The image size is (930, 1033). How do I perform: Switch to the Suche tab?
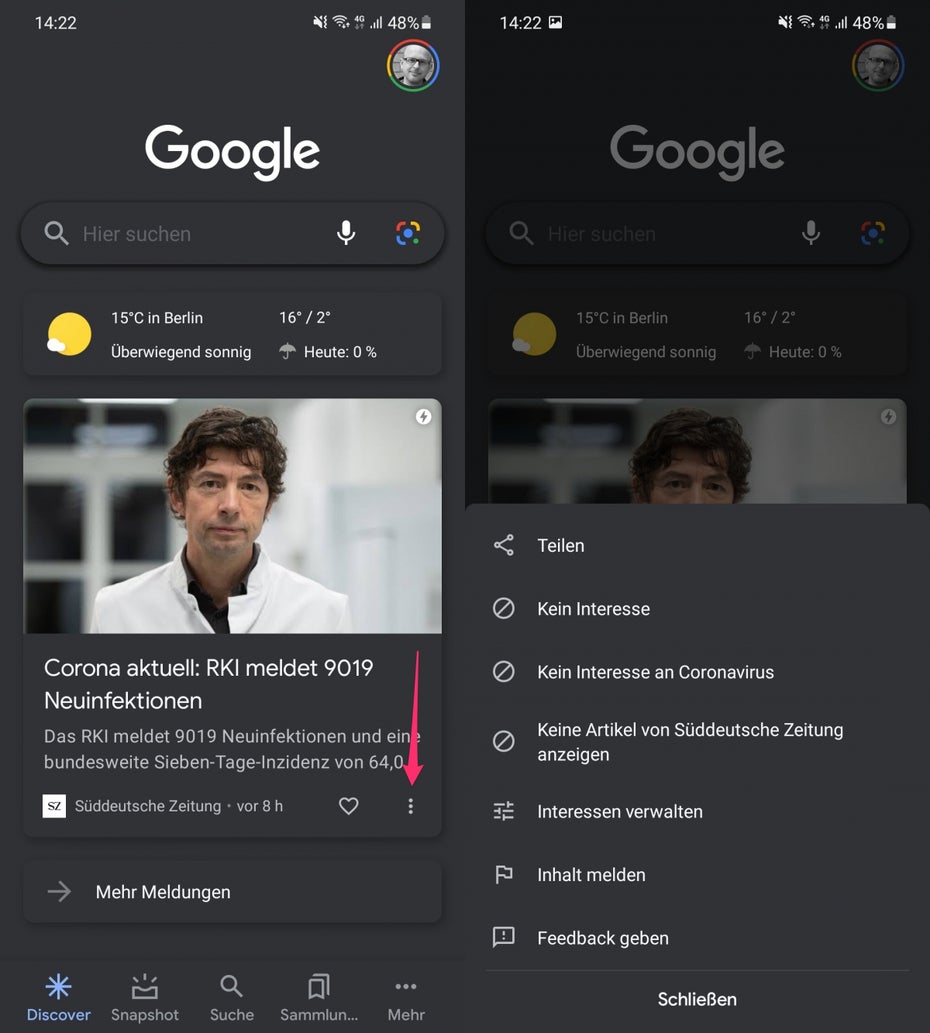(x=232, y=998)
